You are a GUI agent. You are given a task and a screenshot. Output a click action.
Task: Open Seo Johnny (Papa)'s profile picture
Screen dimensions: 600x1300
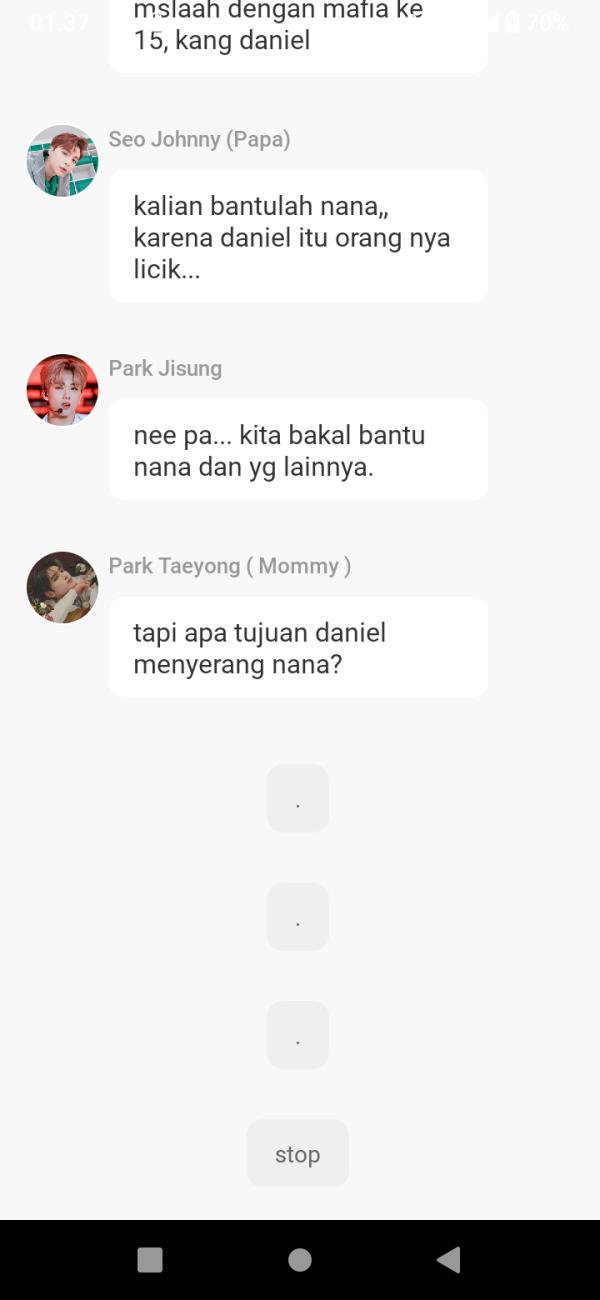pos(62,161)
